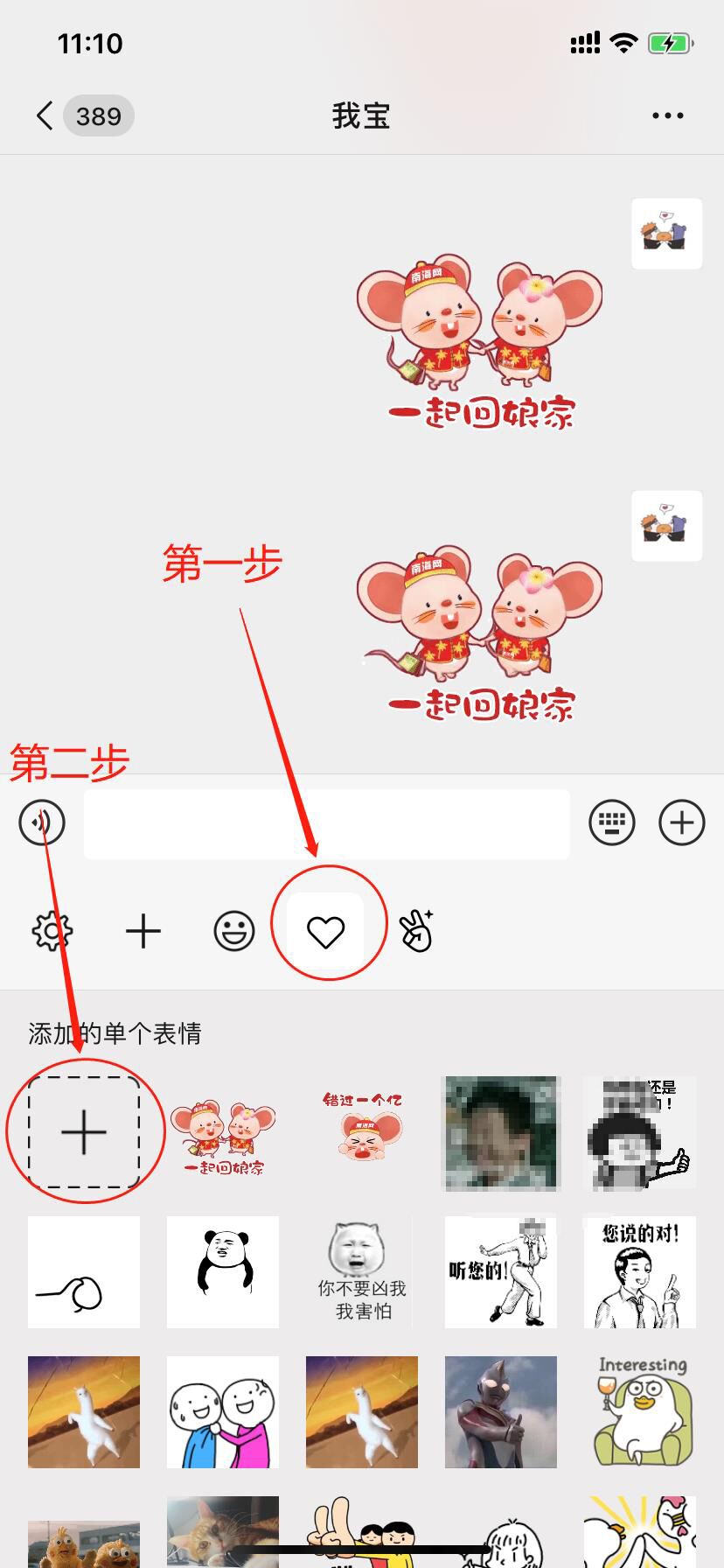Send the Ultraman thumbs-up sticker
The width and height of the screenshot is (724, 1568).
coord(500,1410)
